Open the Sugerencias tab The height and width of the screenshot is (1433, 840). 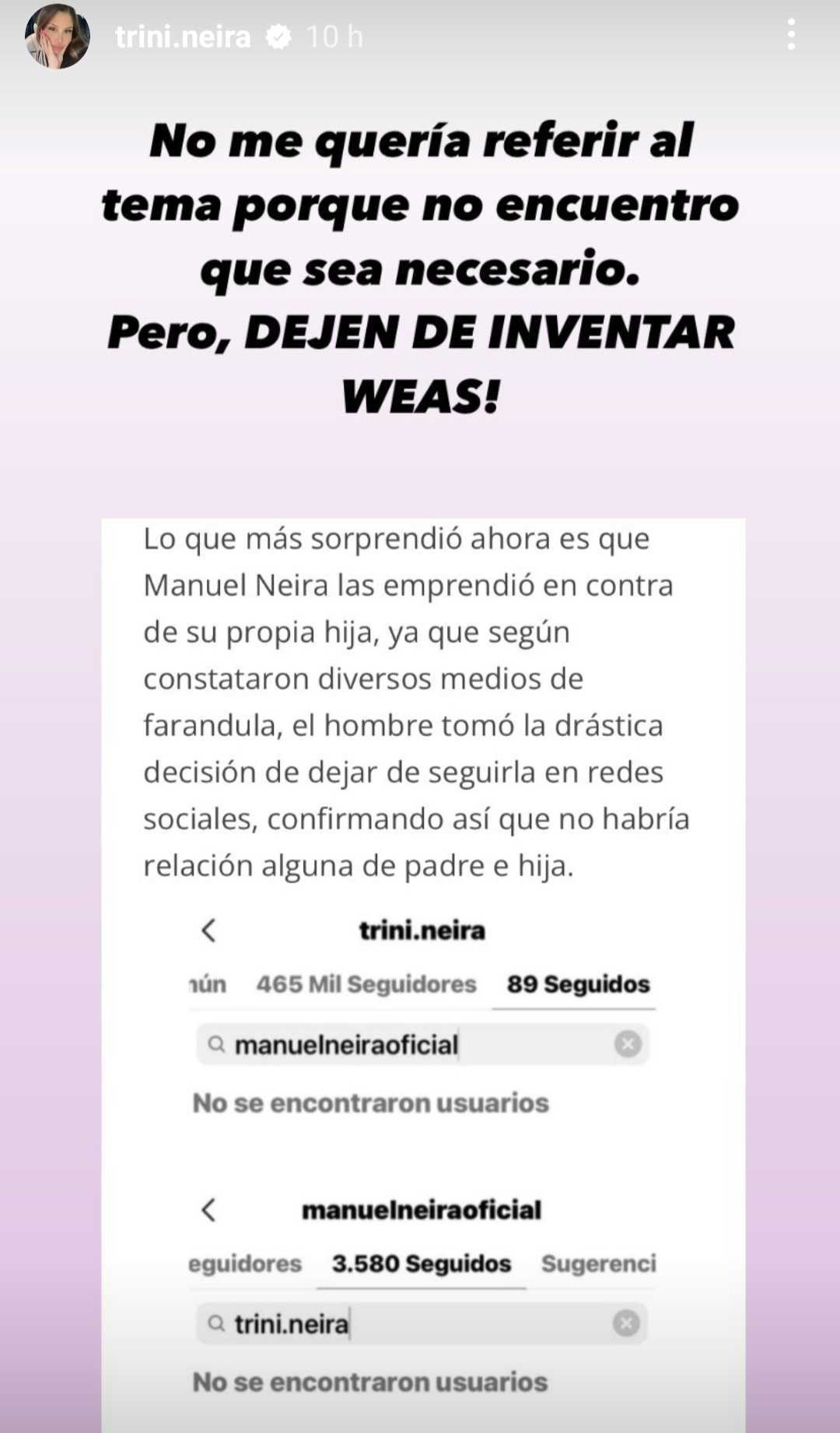pos(598,1263)
